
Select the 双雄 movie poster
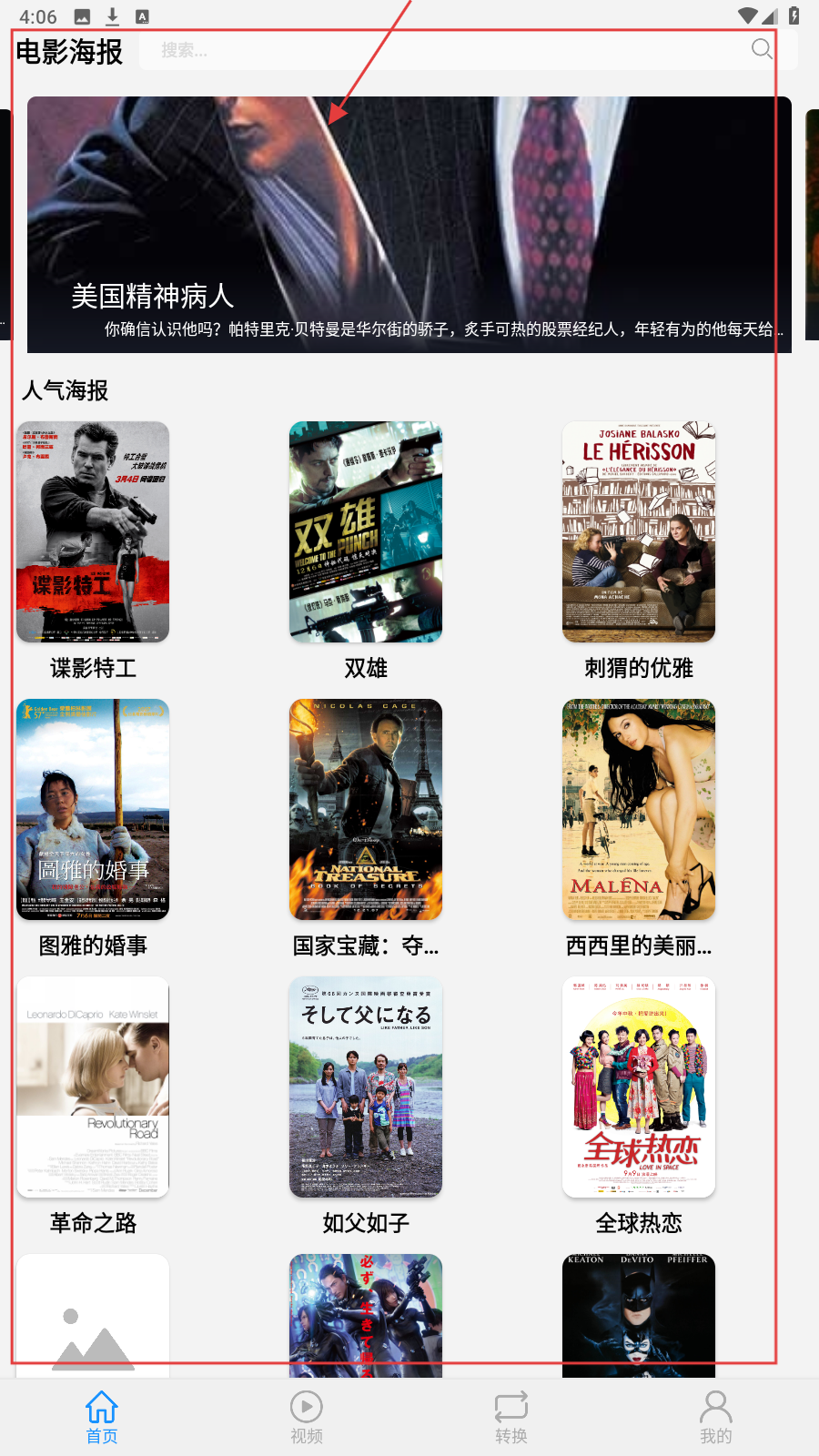tap(366, 532)
